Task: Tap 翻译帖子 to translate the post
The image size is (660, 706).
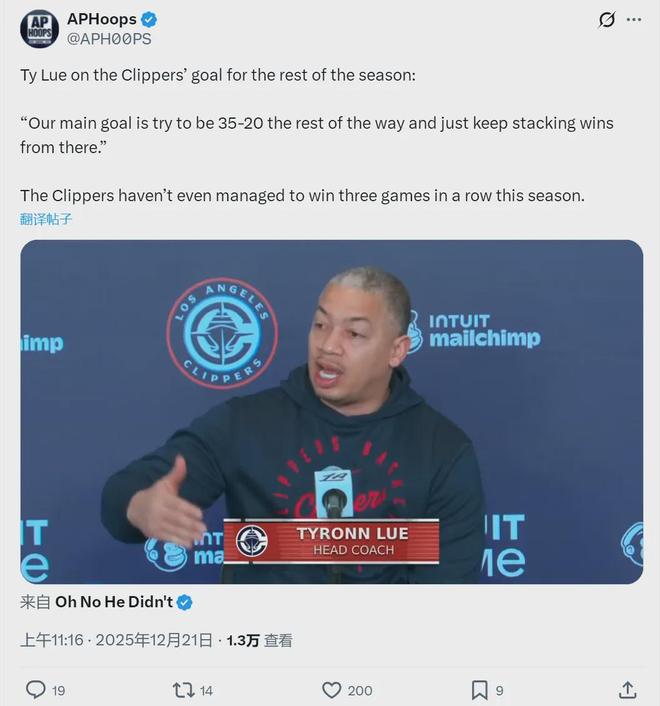Action: pyautogui.click(x=46, y=219)
